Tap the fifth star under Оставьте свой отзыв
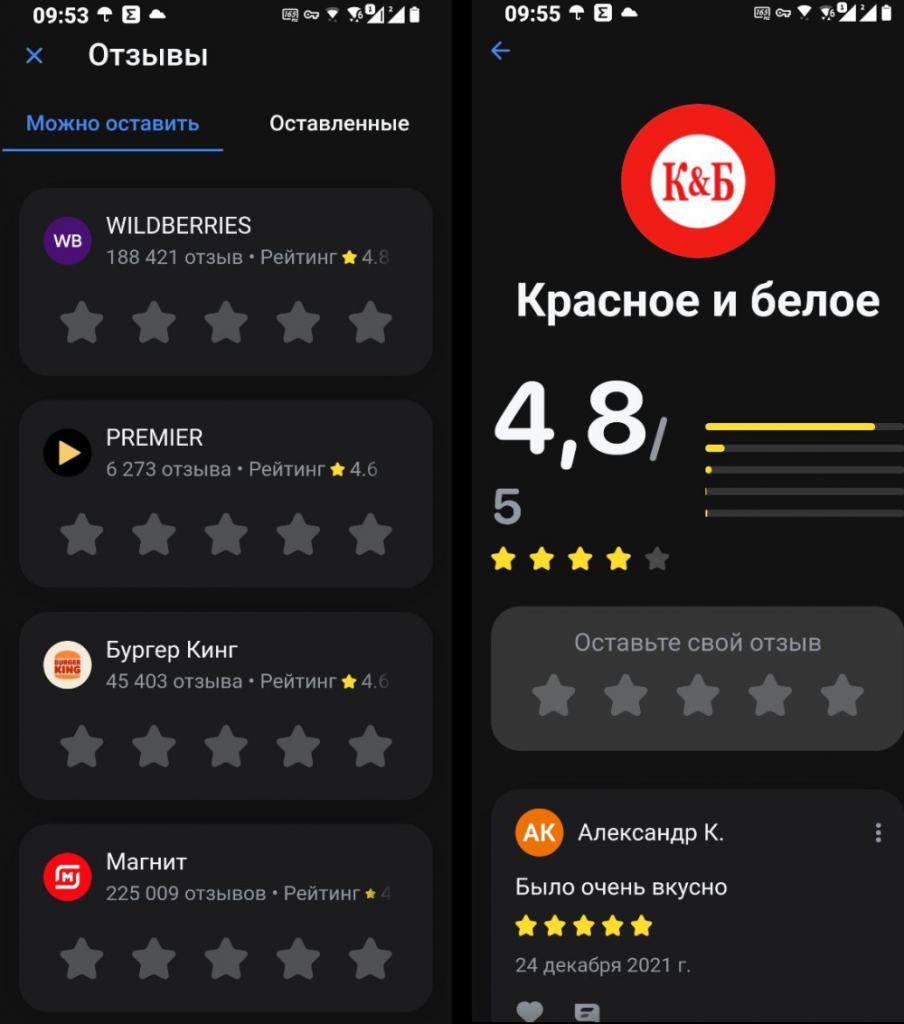The image size is (904, 1024). (841, 695)
